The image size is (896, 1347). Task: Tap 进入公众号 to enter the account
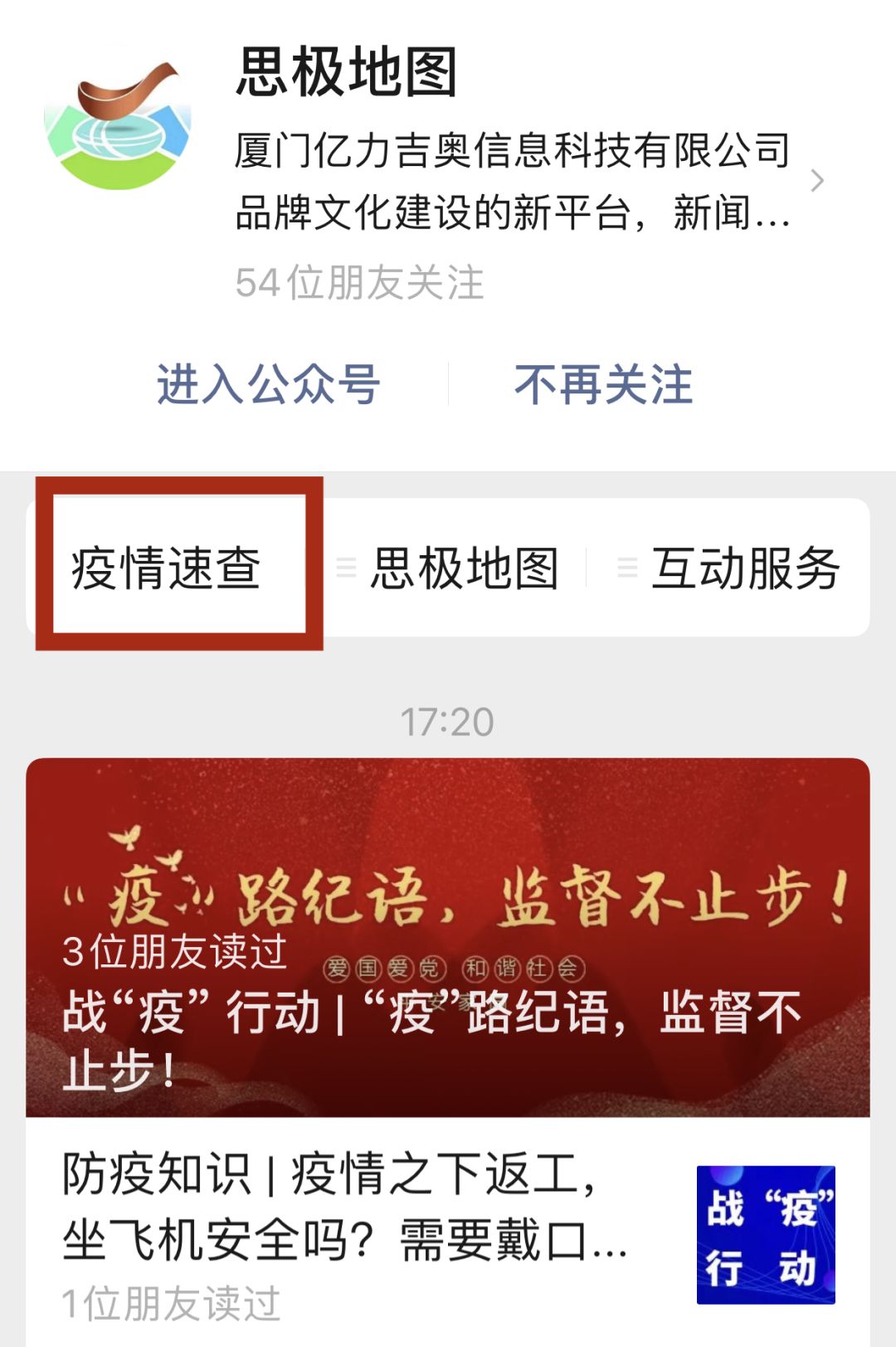pyautogui.click(x=268, y=384)
